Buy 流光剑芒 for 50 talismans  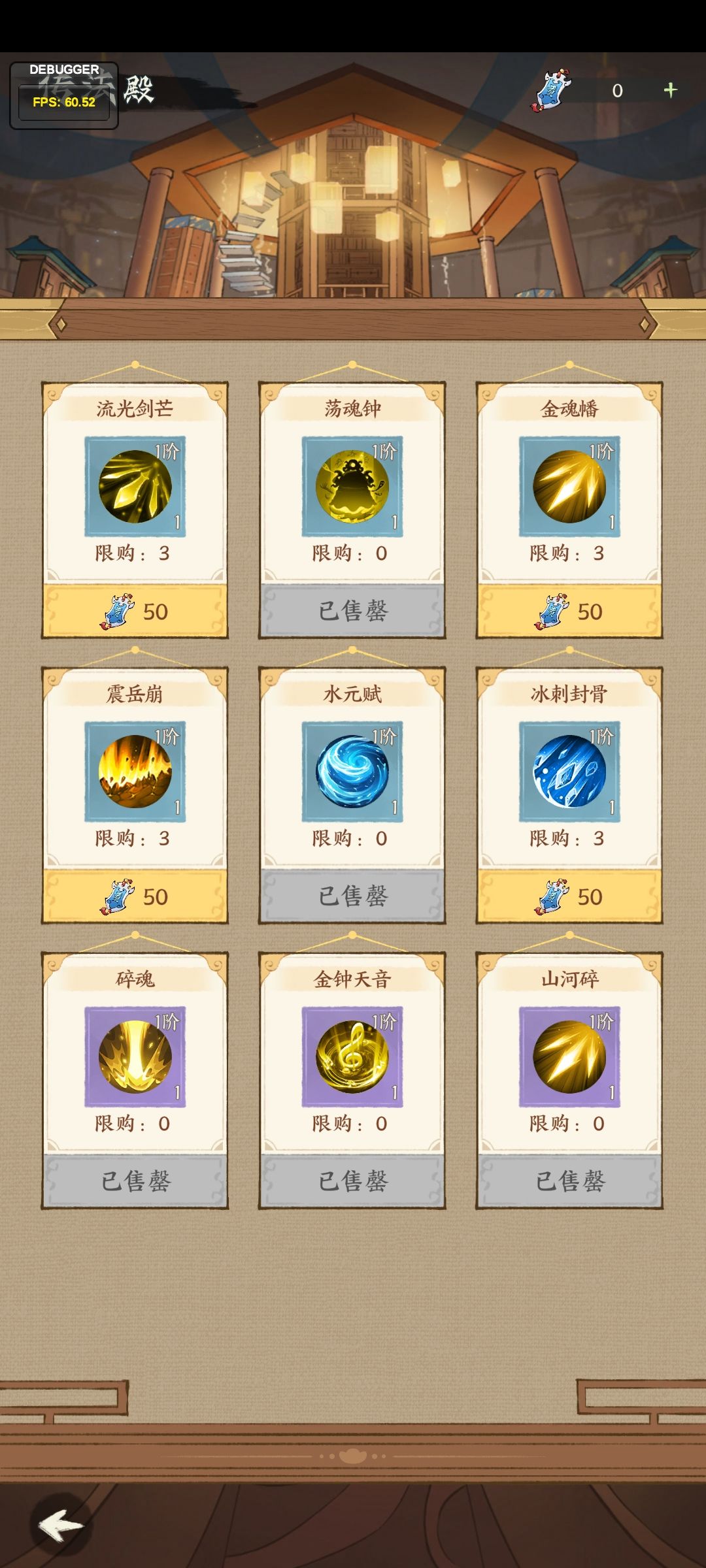(134, 612)
